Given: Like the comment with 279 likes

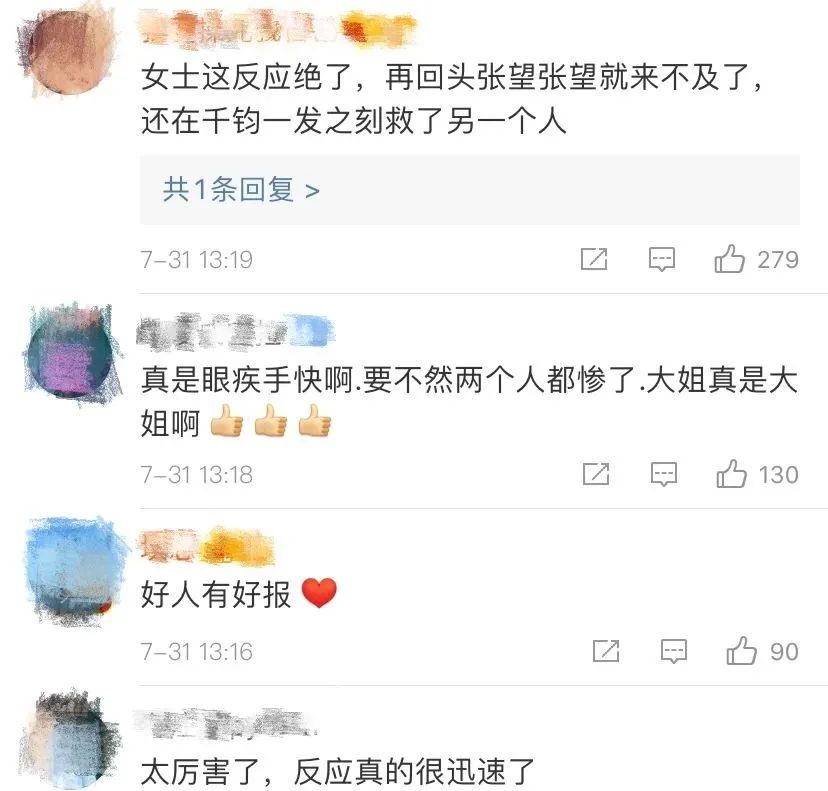Looking at the screenshot, I should pos(730,260).
